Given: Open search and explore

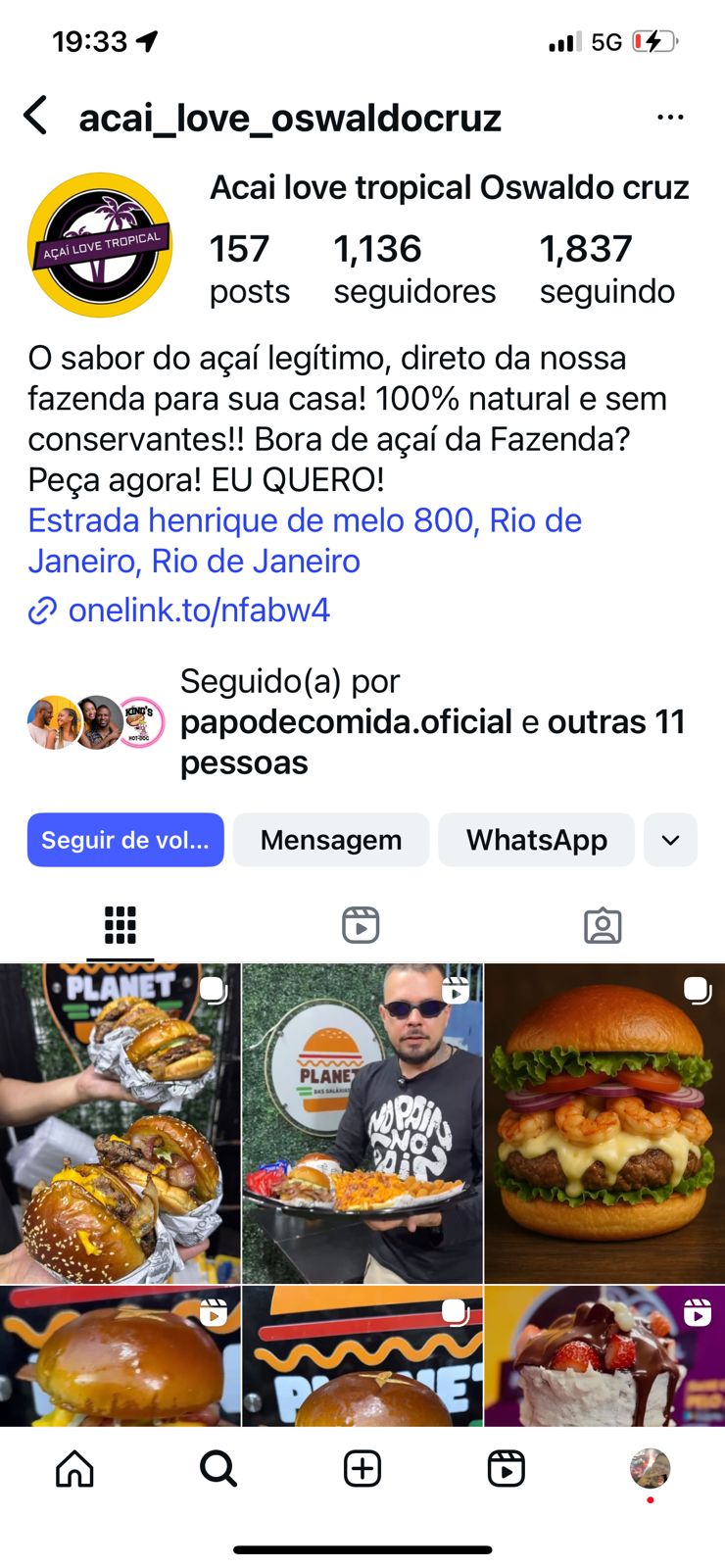Looking at the screenshot, I should 218,1468.
